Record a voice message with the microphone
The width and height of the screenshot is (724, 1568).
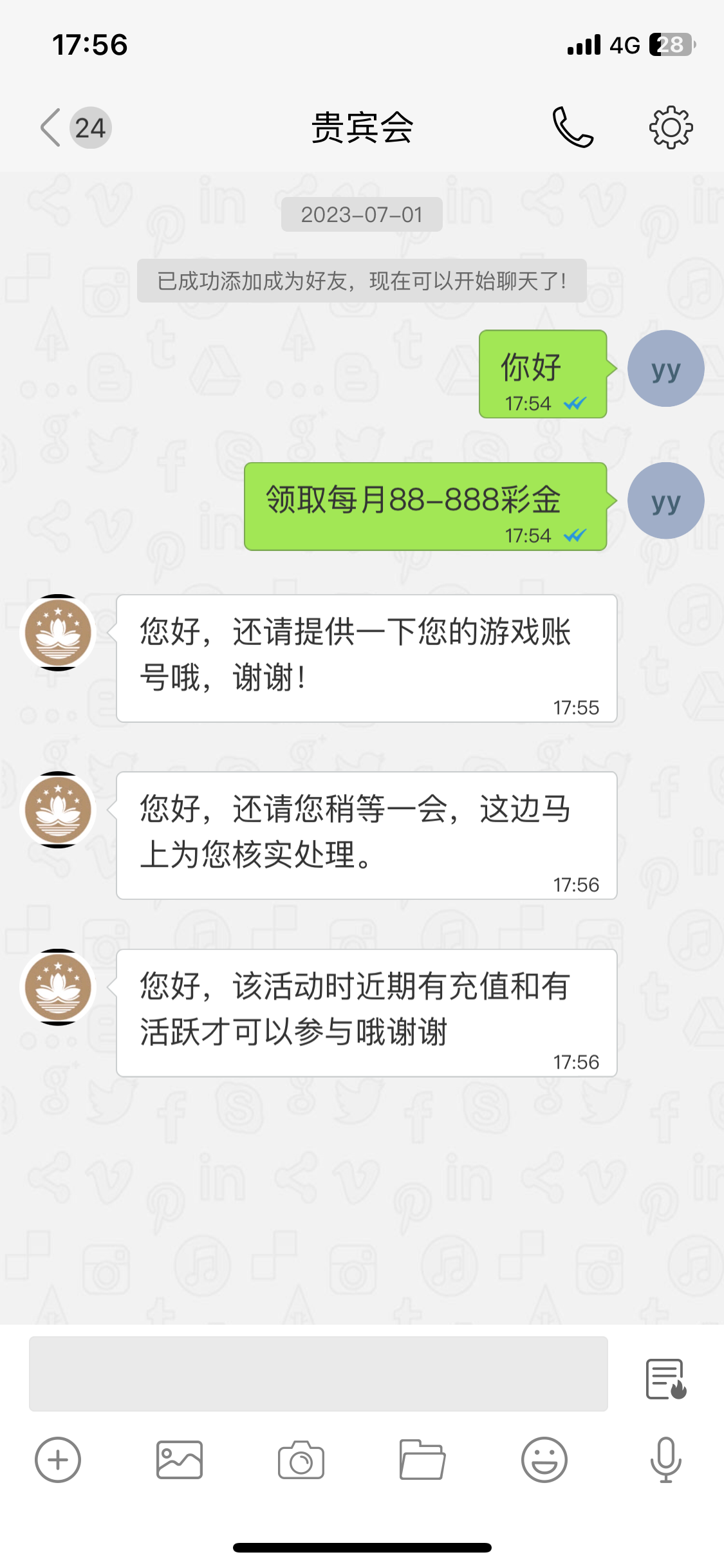click(665, 1460)
